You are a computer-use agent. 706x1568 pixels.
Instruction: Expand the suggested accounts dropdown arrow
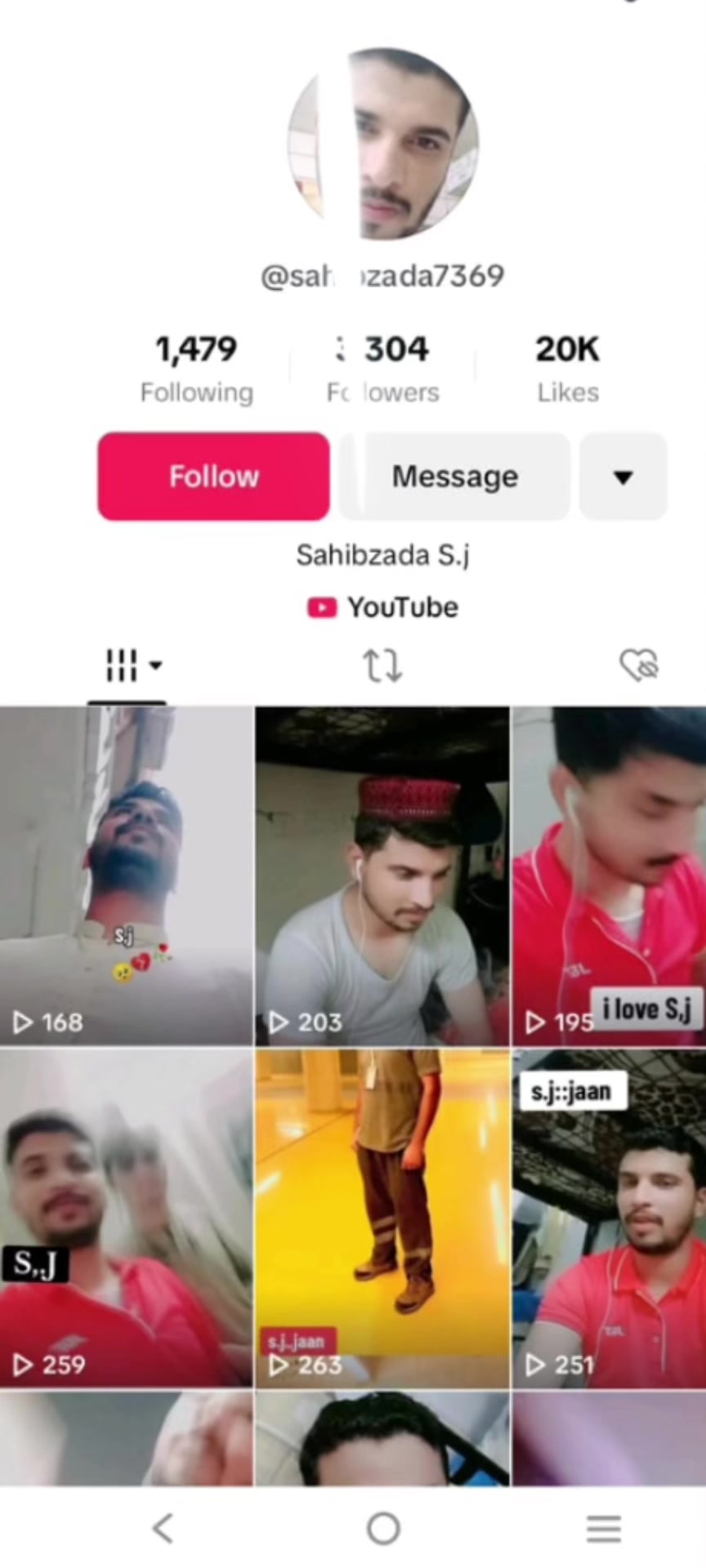623,476
